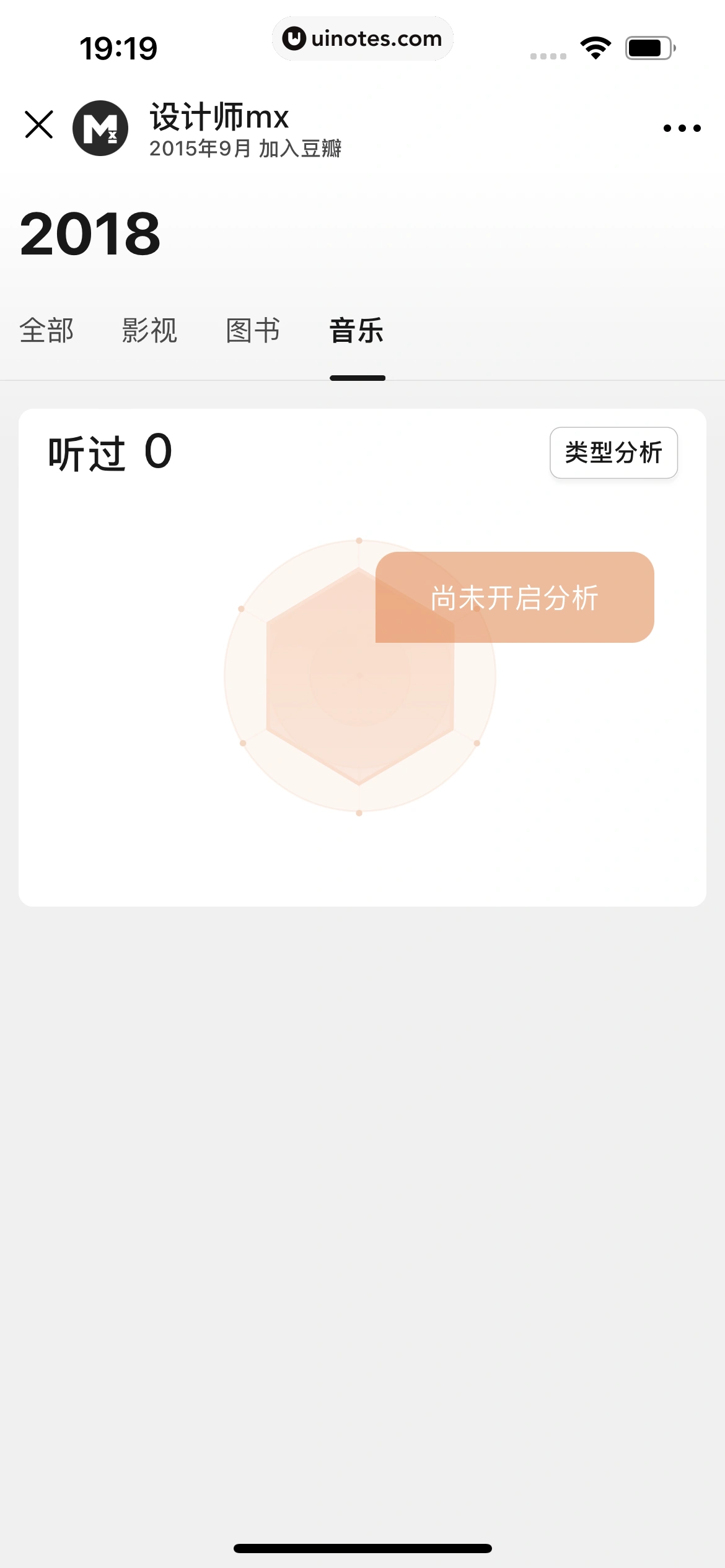Select the 音乐 tab

pyautogui.click(x=357, y=331)
